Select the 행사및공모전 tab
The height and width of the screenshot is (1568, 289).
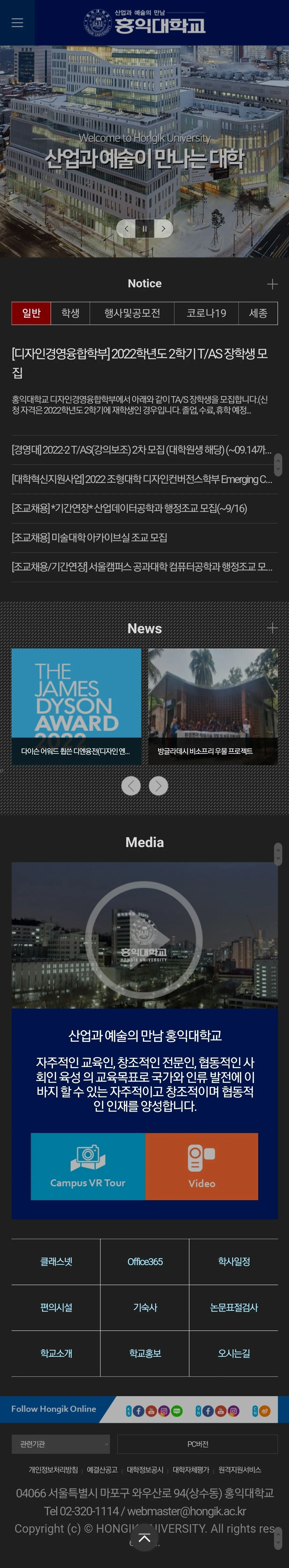click(132, 314)
